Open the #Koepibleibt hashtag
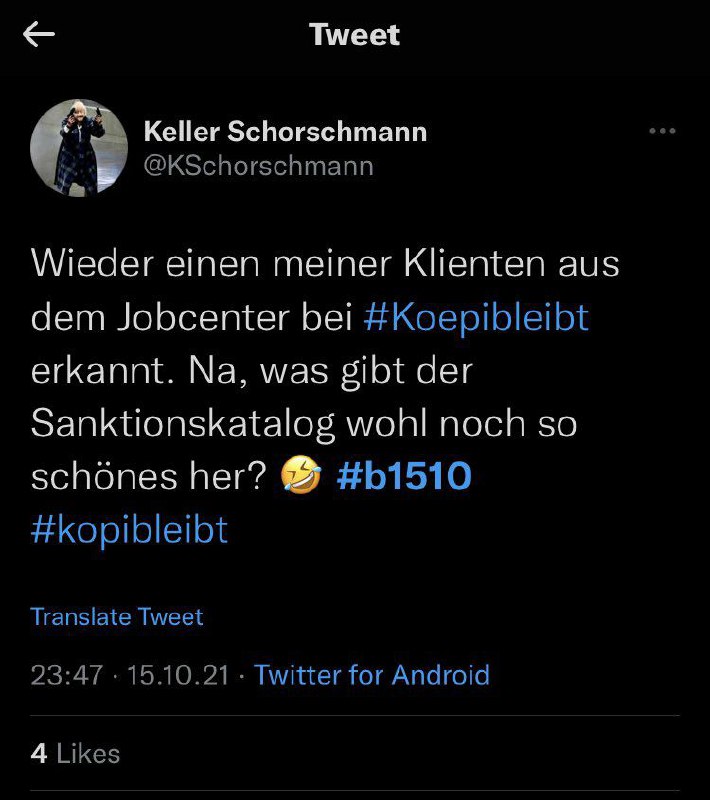 click(475, 317)
